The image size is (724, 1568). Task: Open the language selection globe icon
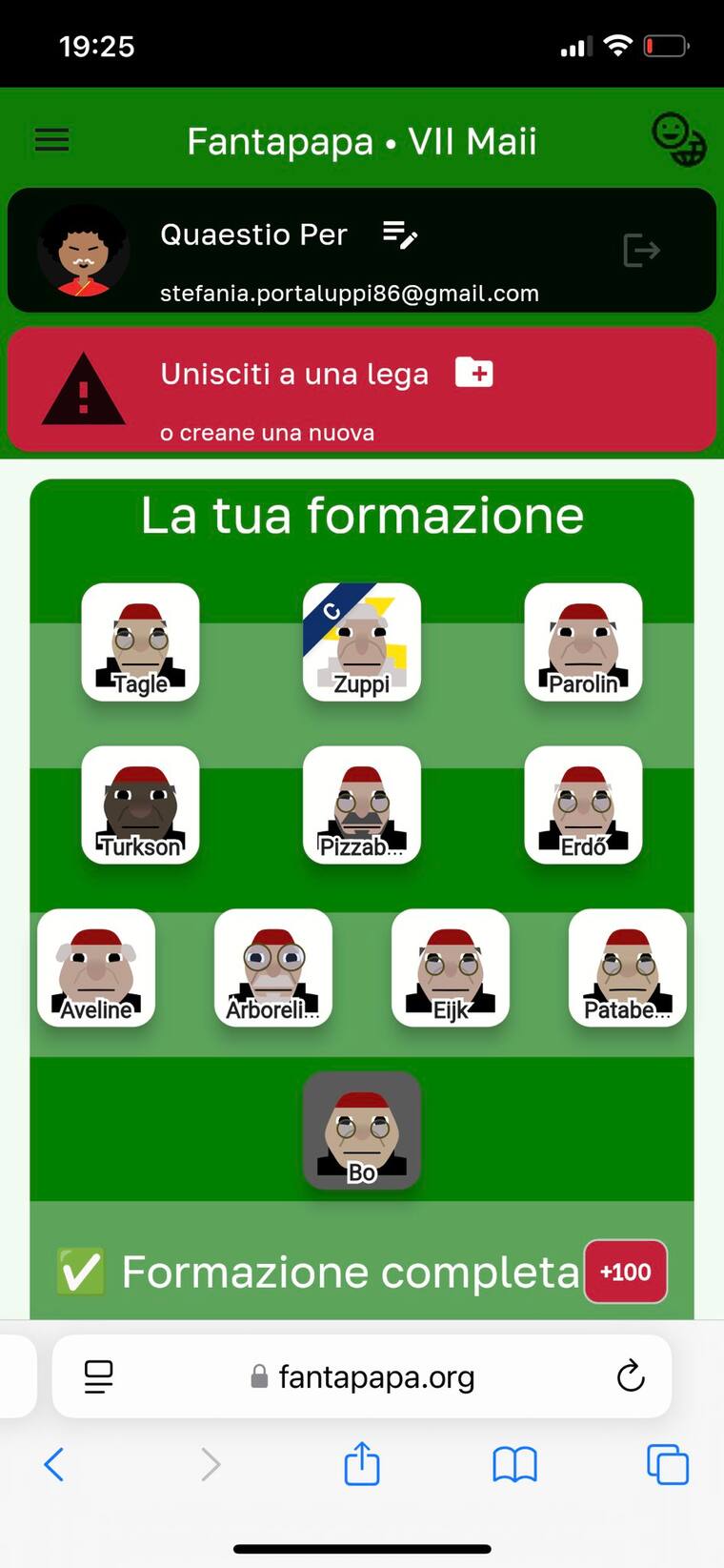[678, 140]
